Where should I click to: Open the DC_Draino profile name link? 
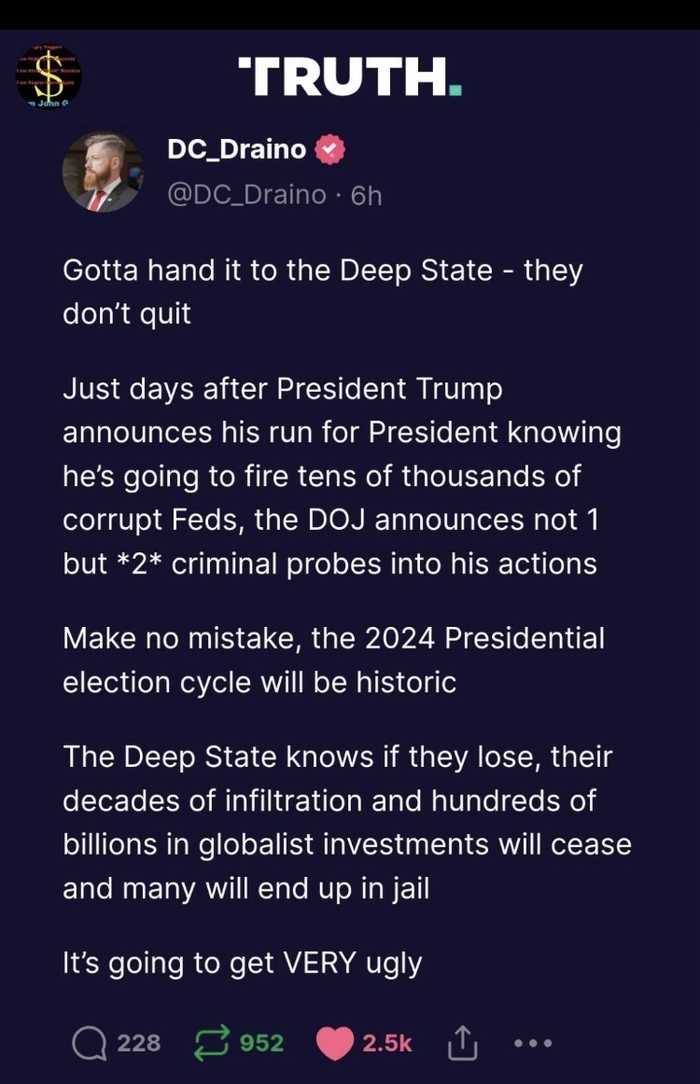[237, 150]
